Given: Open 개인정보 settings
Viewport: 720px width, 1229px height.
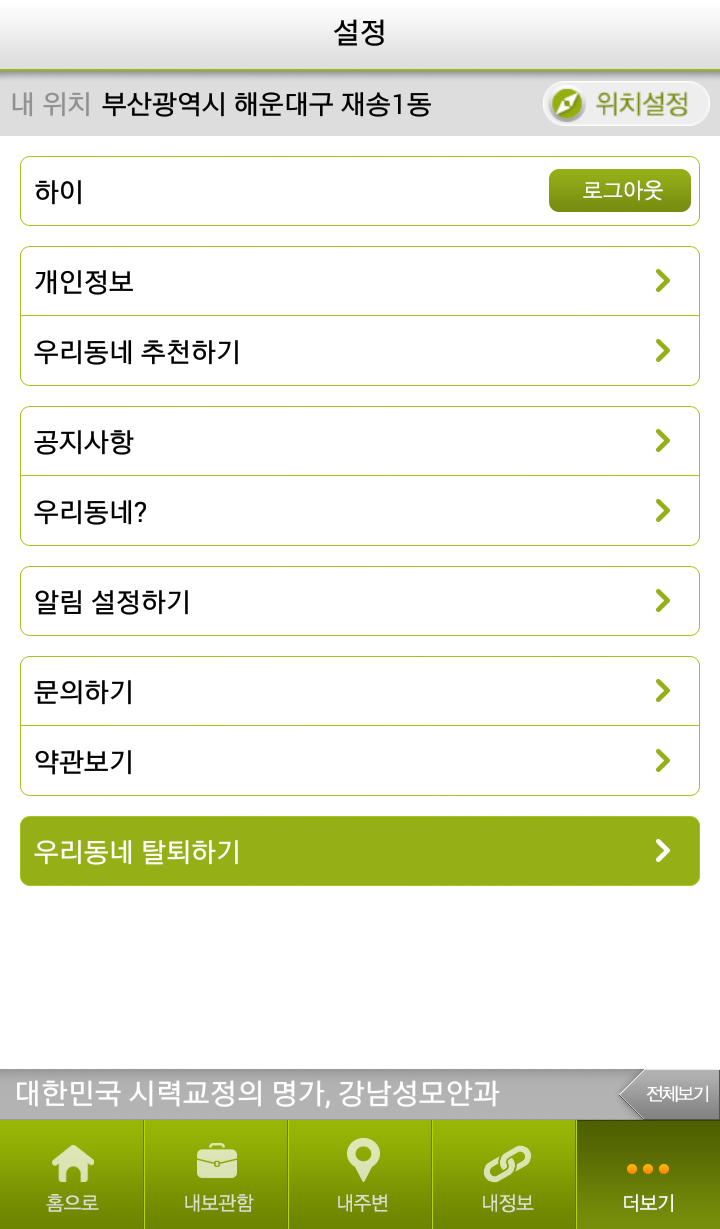Looking at the screenshot, I should click(360, 281).
